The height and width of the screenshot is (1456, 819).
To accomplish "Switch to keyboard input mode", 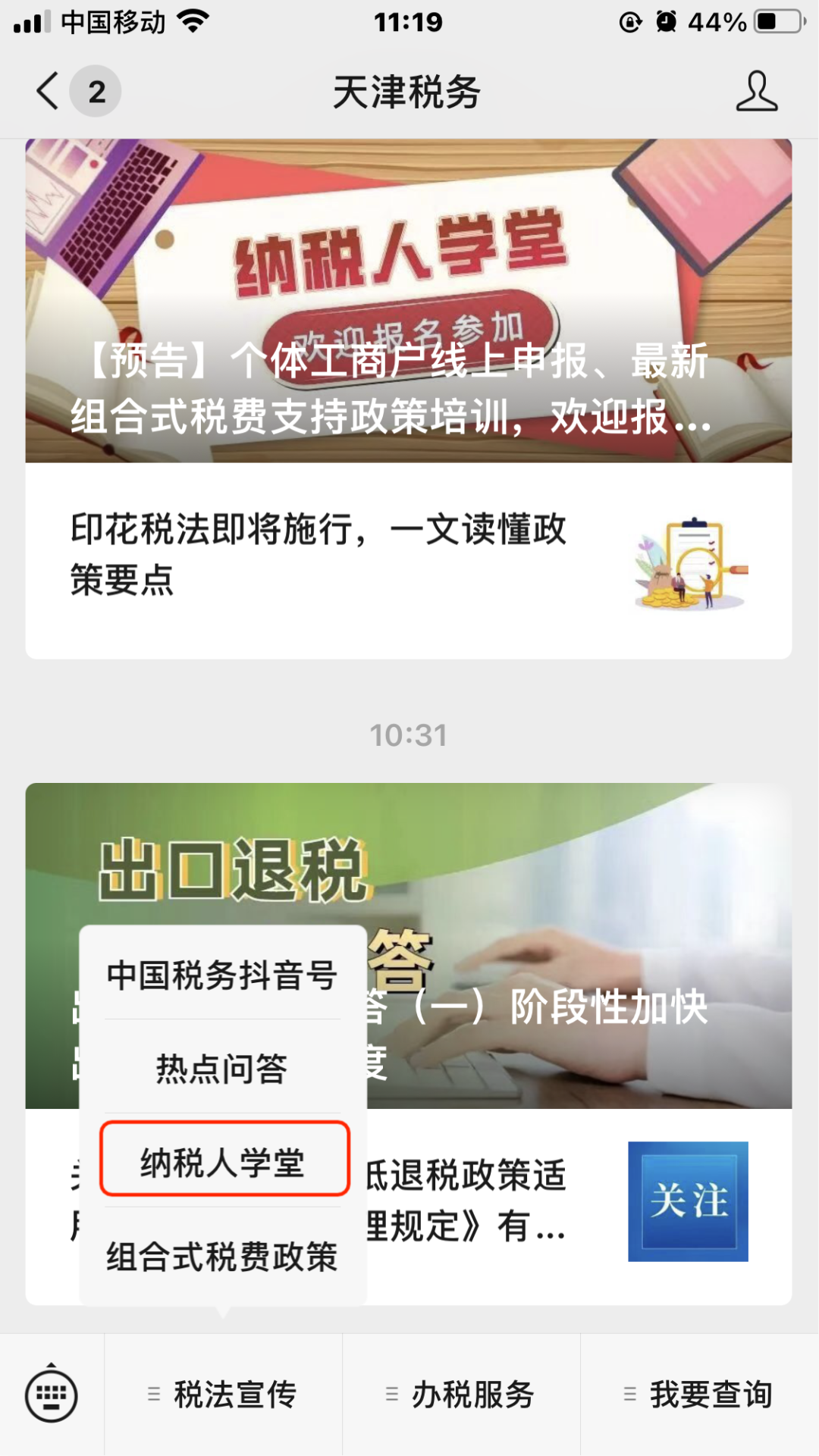I will [x=52, y=1394].
